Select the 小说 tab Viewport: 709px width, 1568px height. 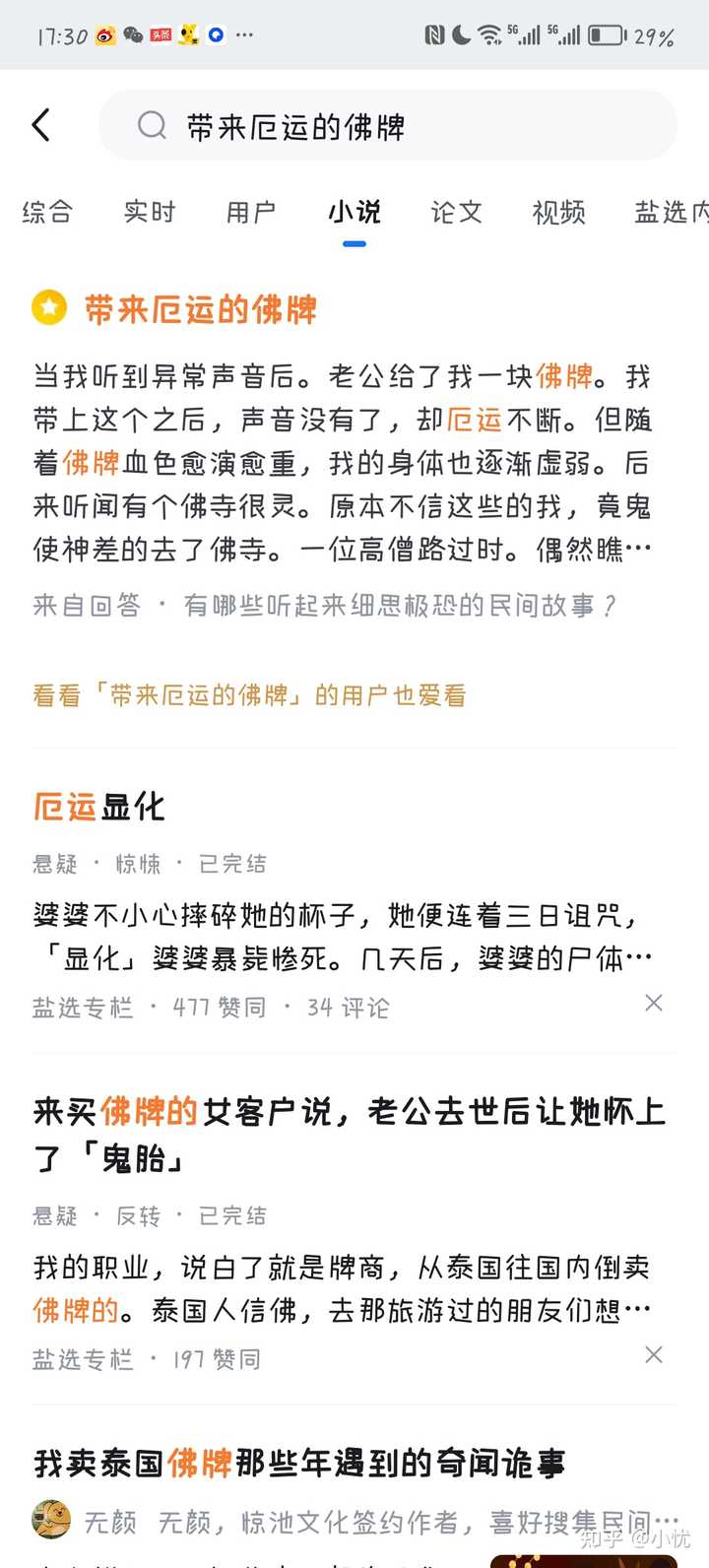pos(354,212)
